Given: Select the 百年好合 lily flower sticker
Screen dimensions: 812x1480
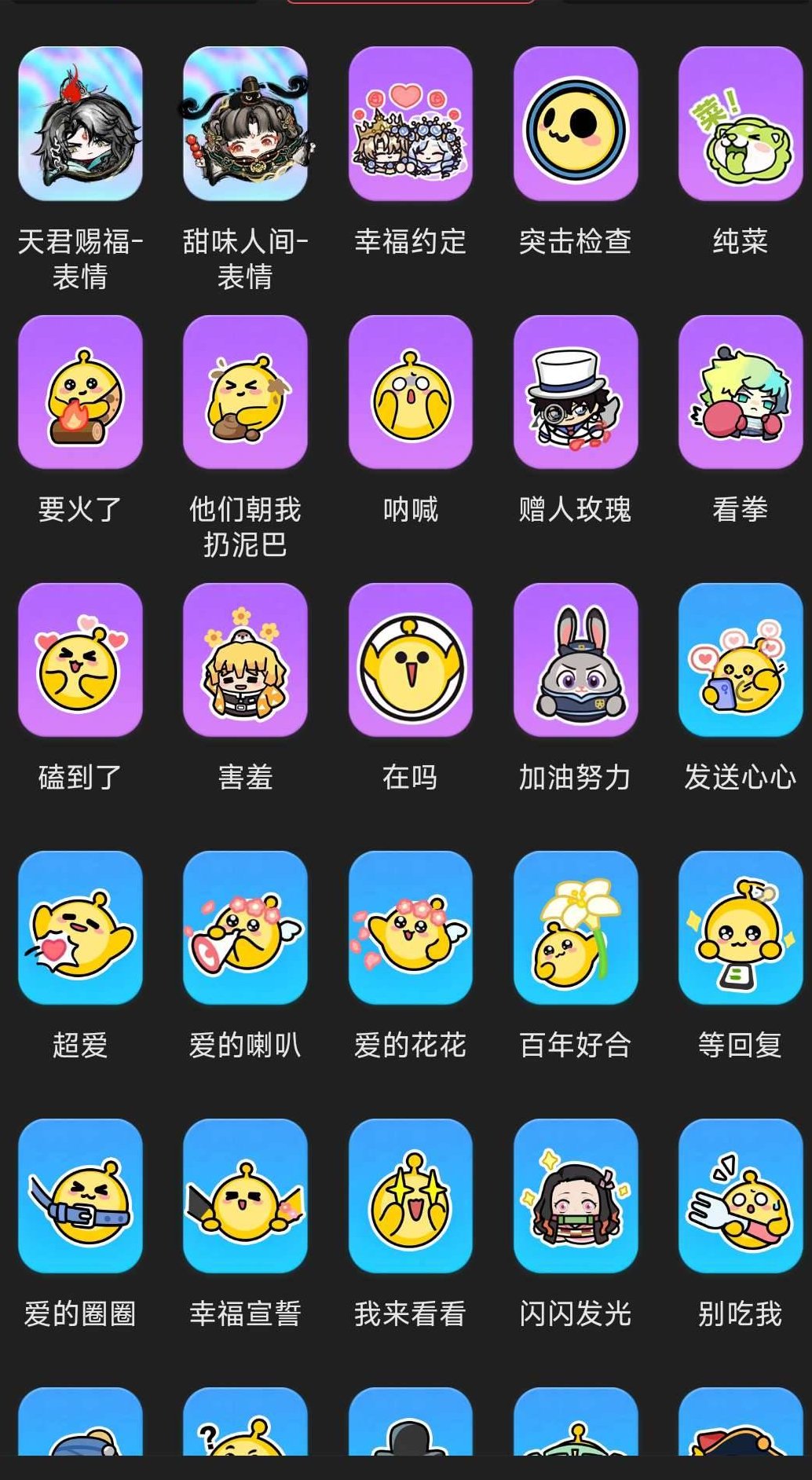Looking at the screenshot, I should pos(574,929).
